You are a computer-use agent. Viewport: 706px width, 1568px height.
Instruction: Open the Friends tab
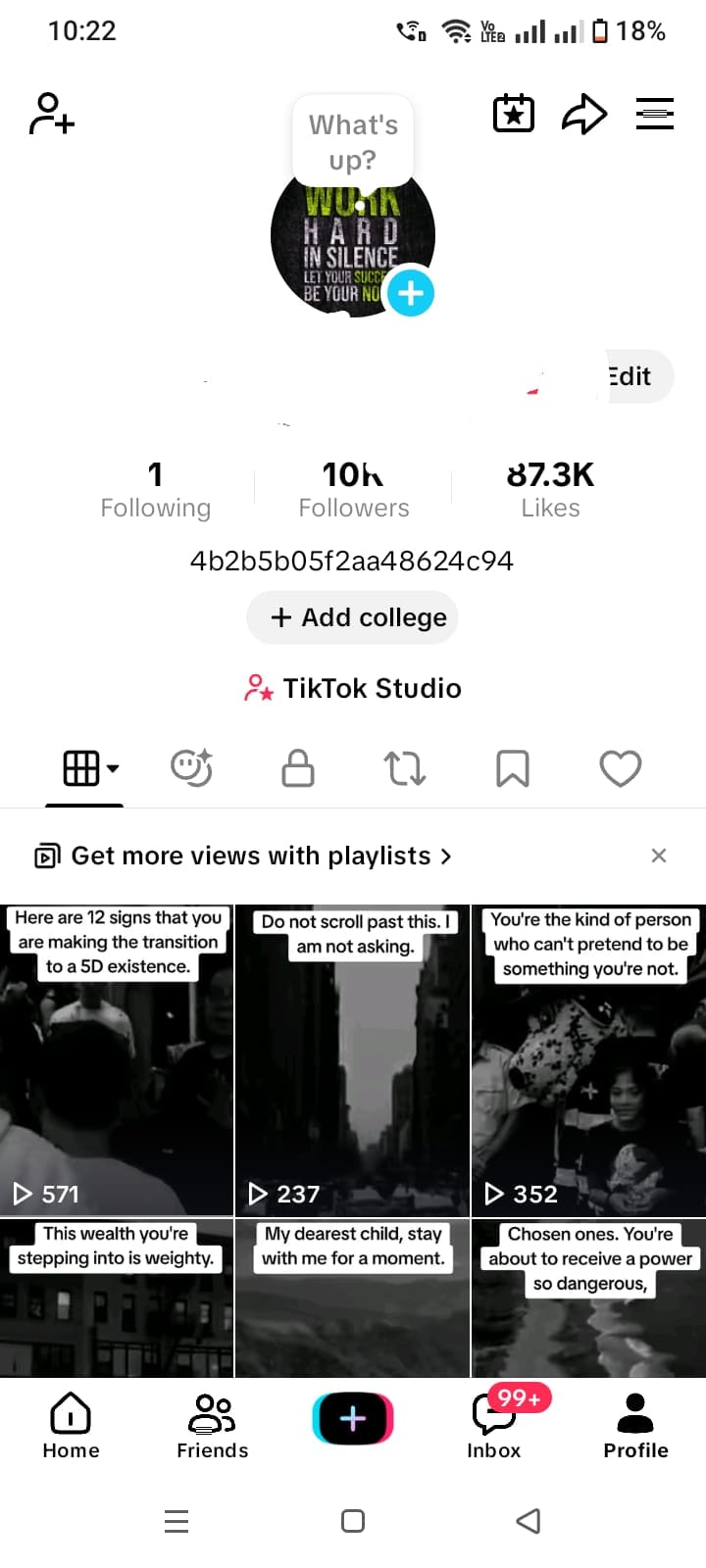click(x=212, y=1426)
